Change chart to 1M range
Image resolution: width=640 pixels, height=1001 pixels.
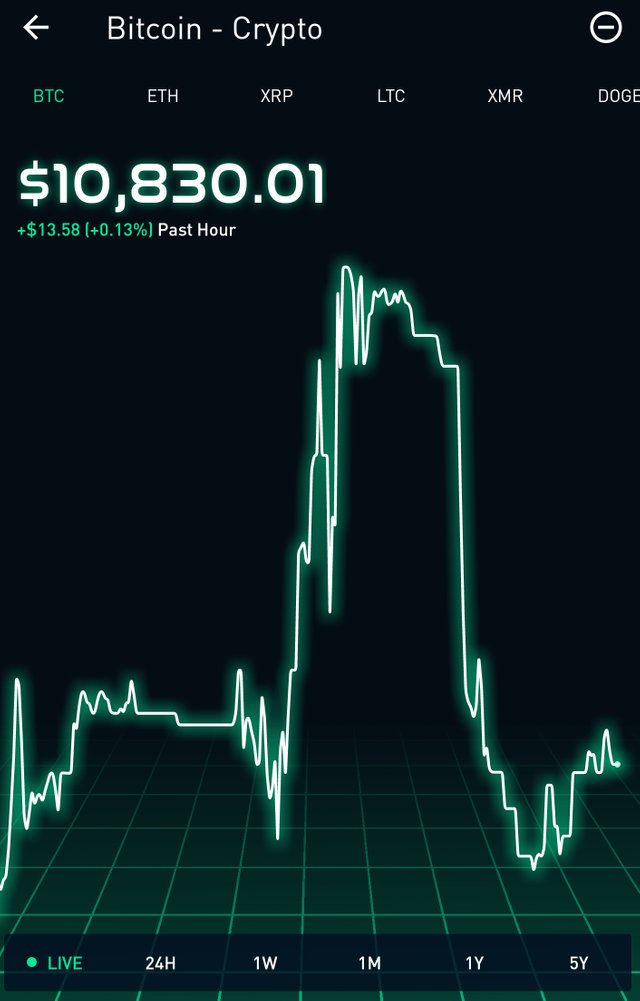pos(370,963)
